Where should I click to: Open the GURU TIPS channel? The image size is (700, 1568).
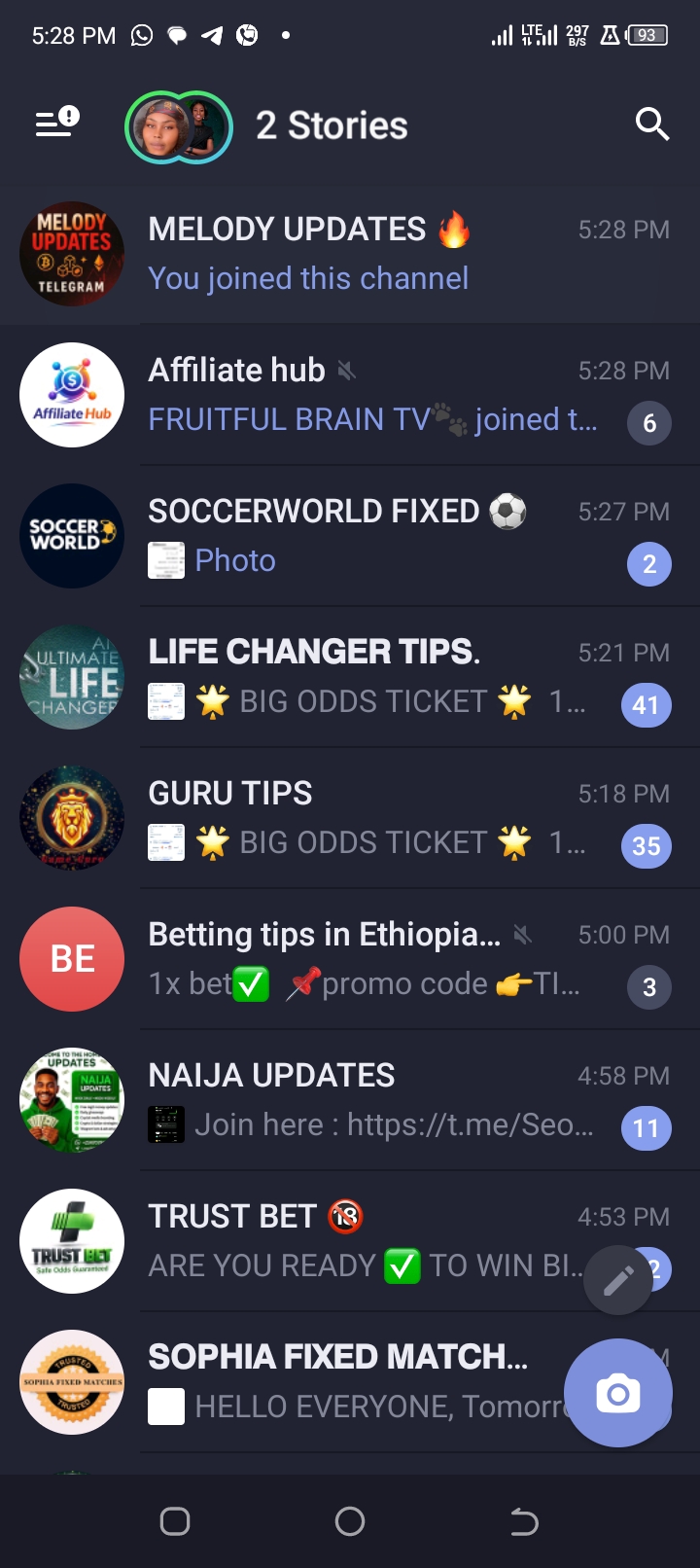(350, 818)
